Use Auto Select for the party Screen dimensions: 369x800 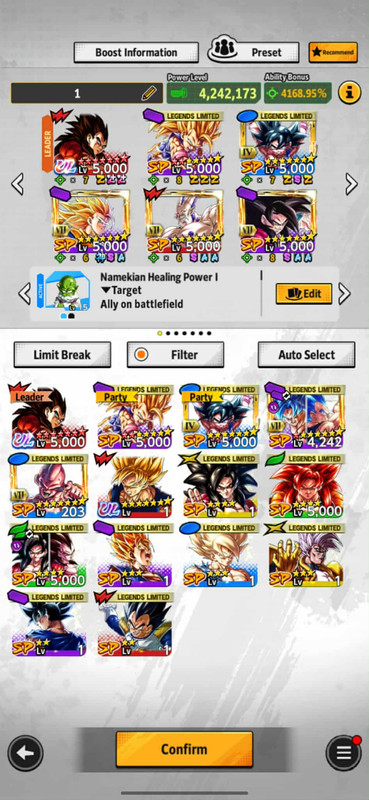point(306,355)
